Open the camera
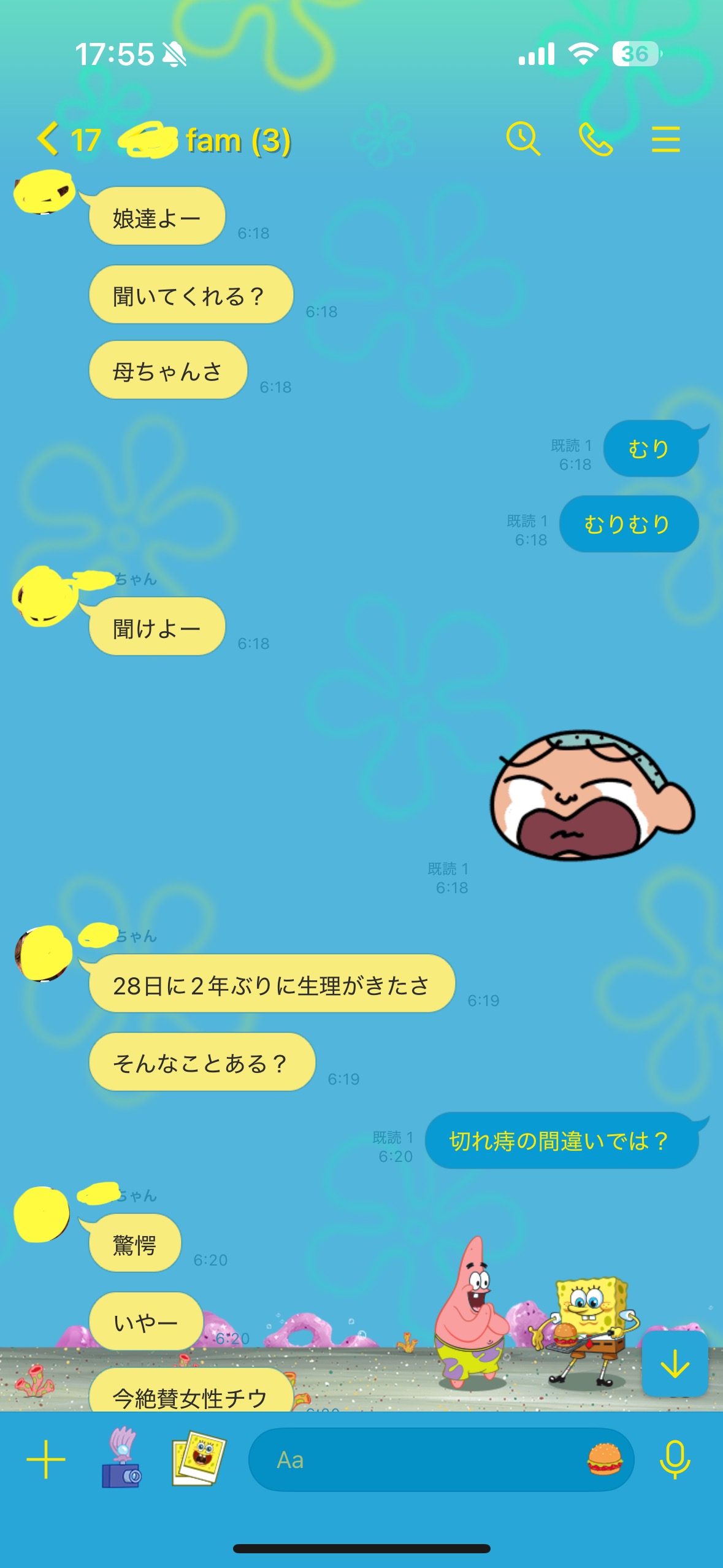723x1568 pixels. pyautogui.click(x=122, y=1459)
